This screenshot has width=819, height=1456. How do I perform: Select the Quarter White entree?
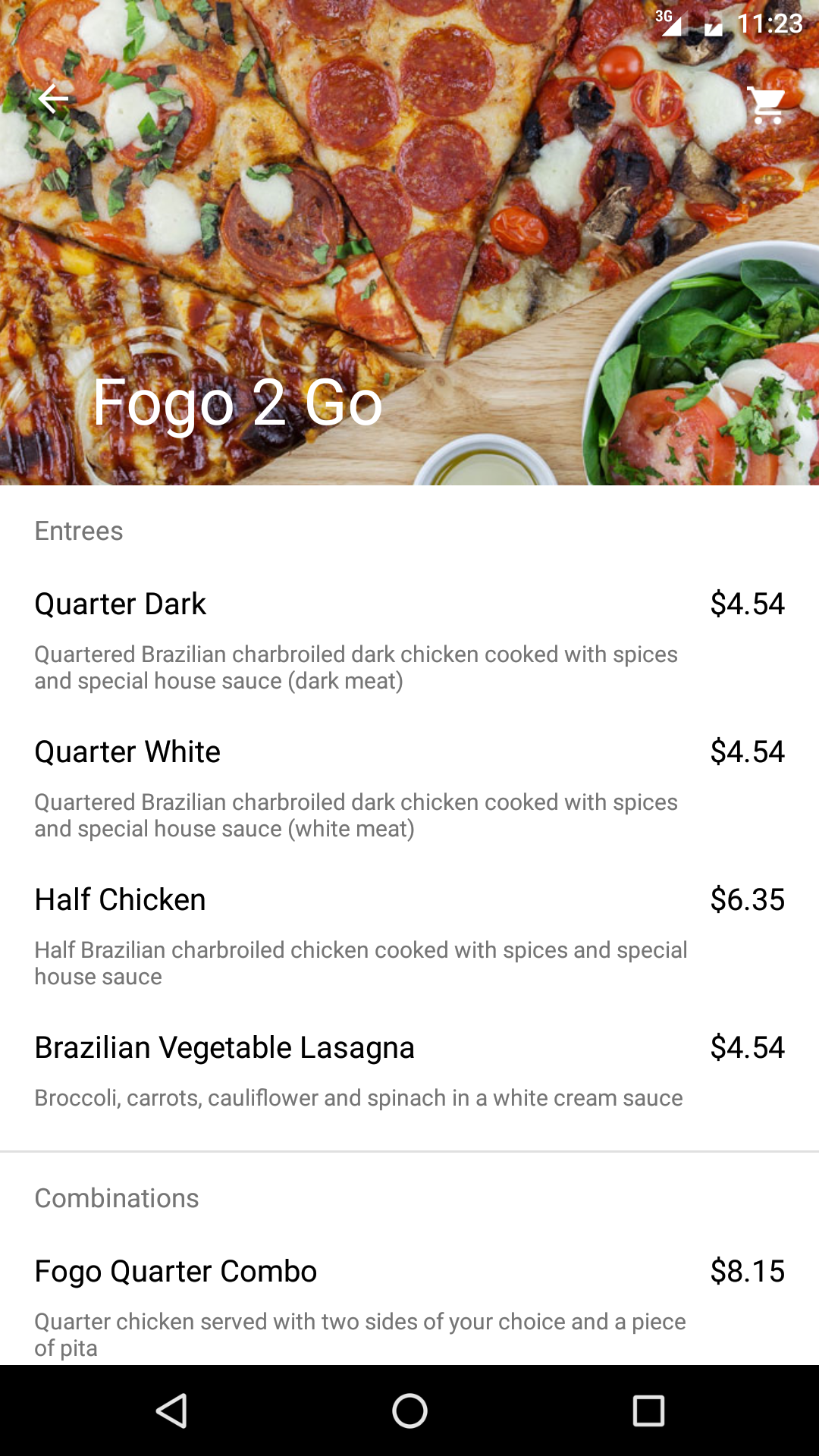coord(127,752)
